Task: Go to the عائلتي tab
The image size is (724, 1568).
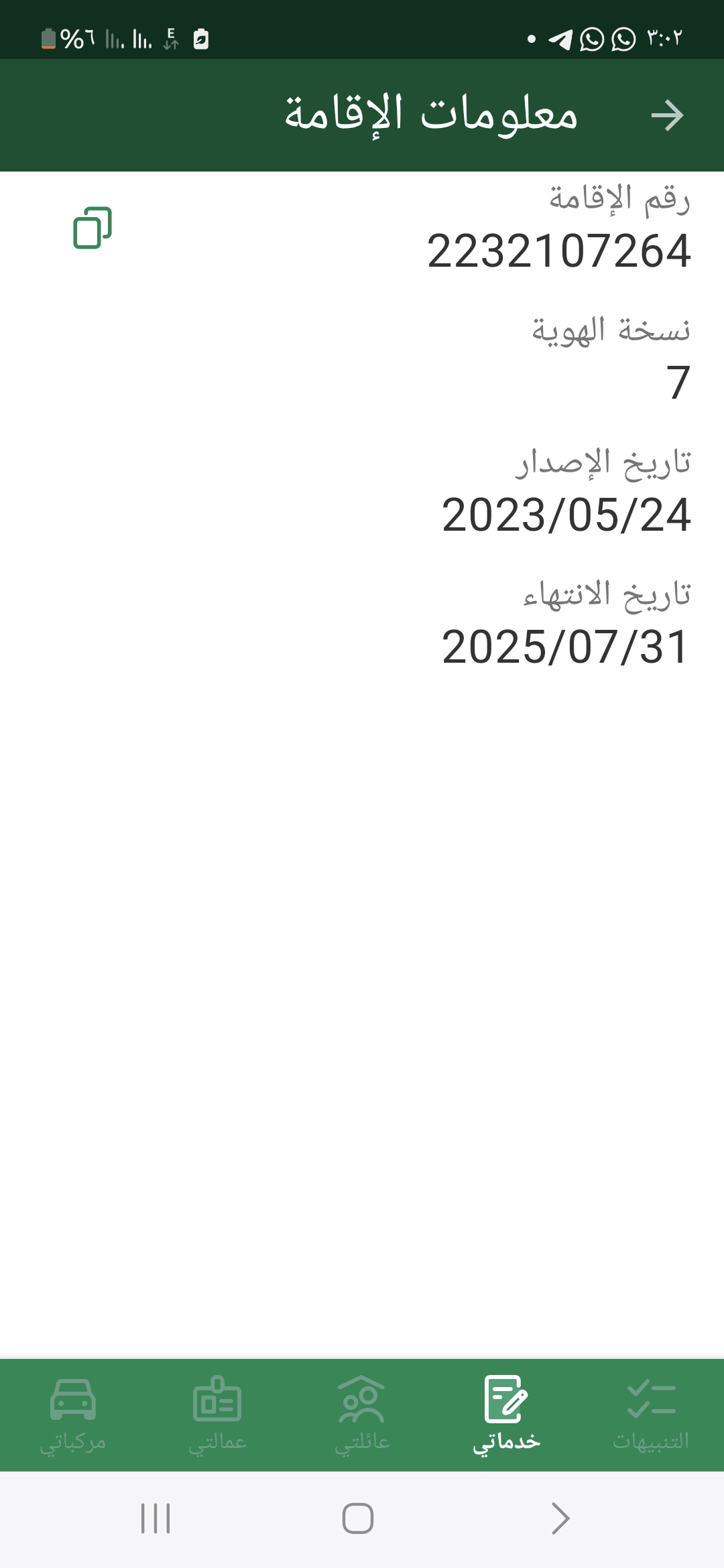Action: [362, 1415]
